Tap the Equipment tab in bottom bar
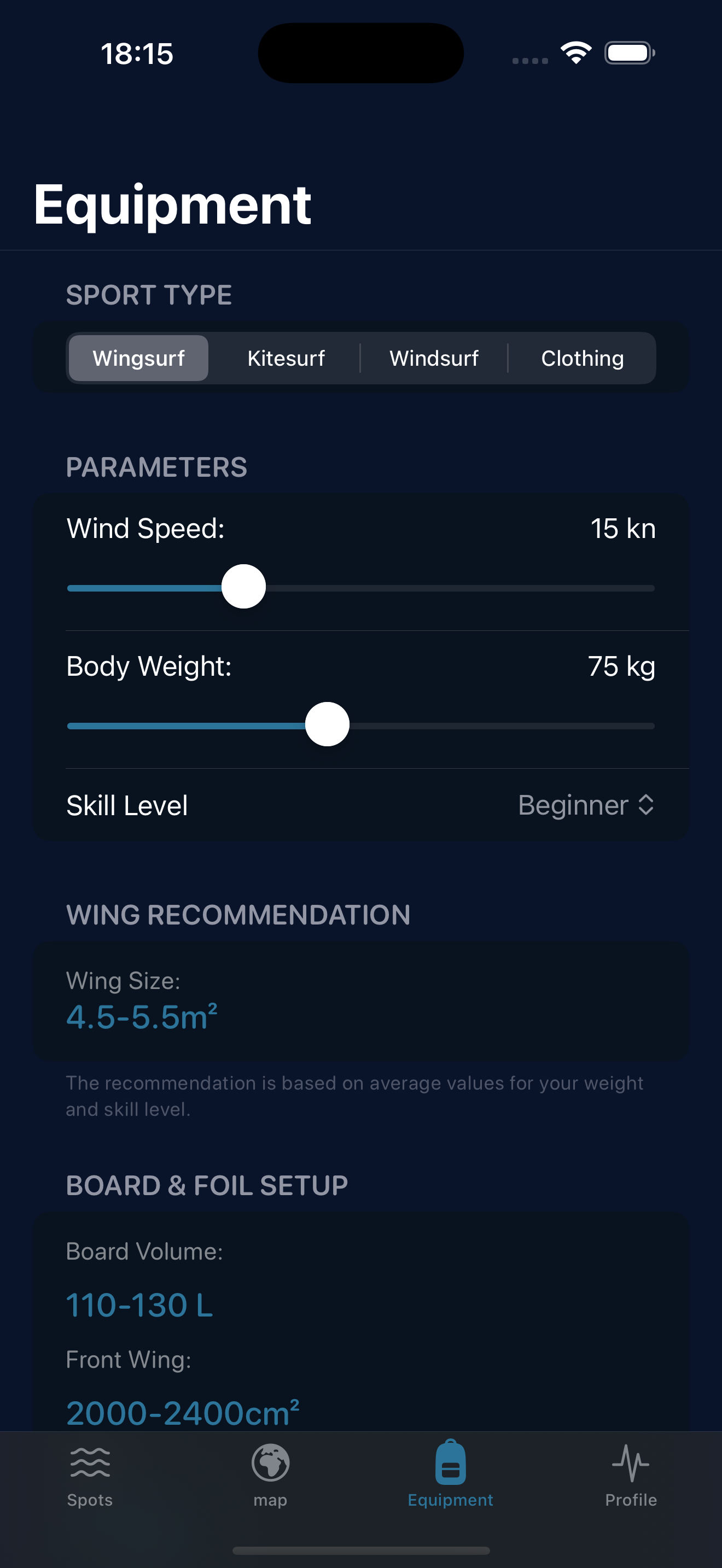This screenshot has height=1568, width=722. 451,1475
